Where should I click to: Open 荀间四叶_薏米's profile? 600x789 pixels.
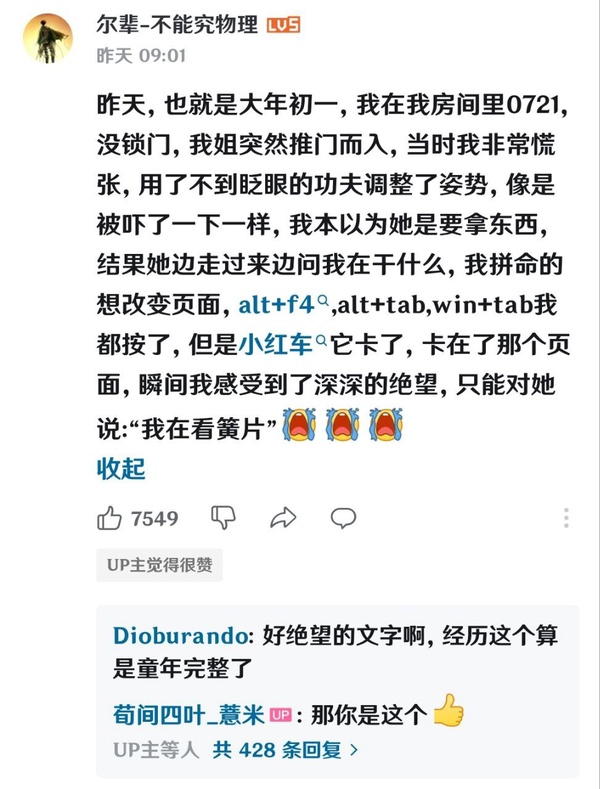coord(188,715)
